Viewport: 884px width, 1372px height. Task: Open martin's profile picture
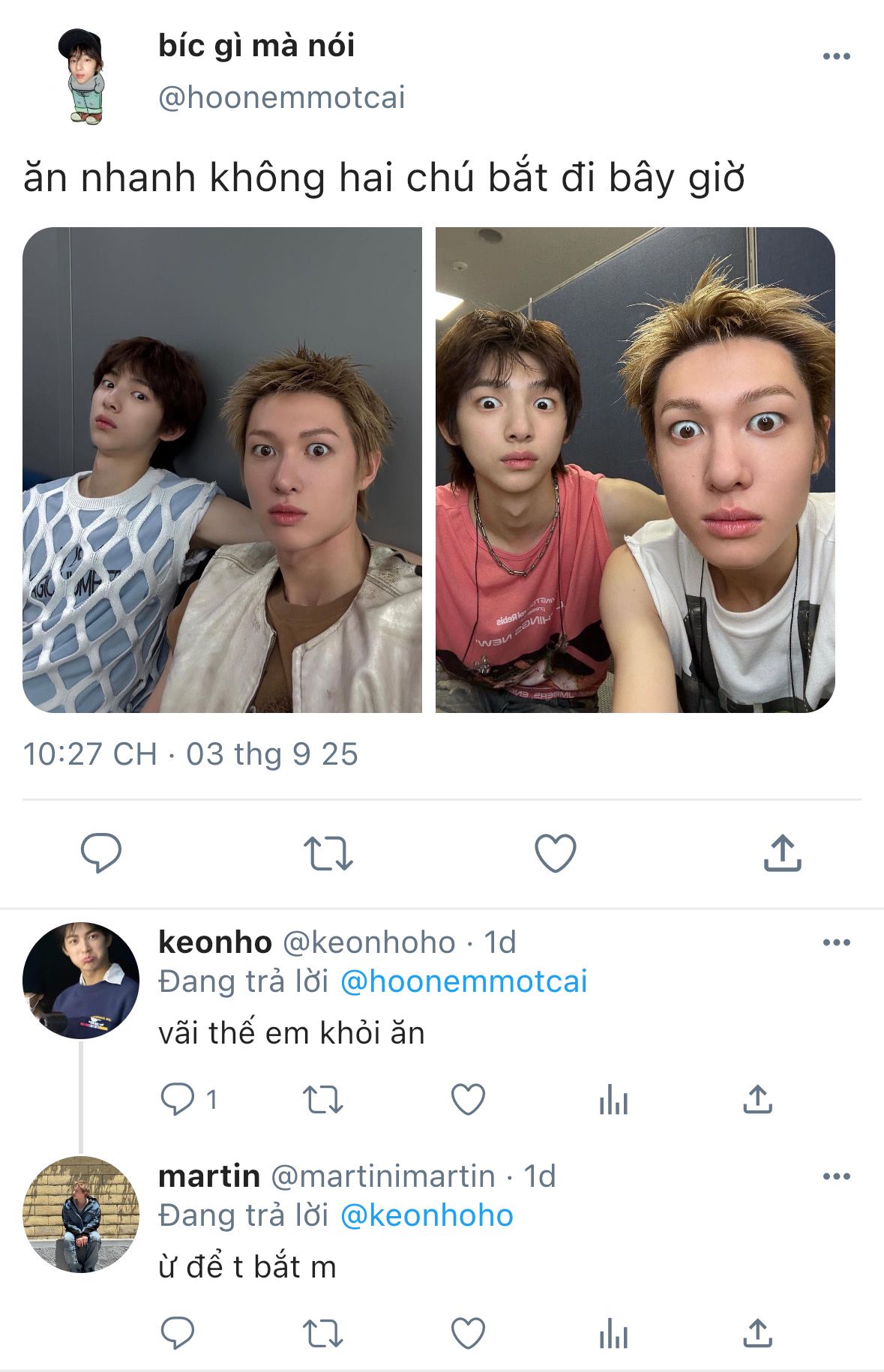(81, 1215)
